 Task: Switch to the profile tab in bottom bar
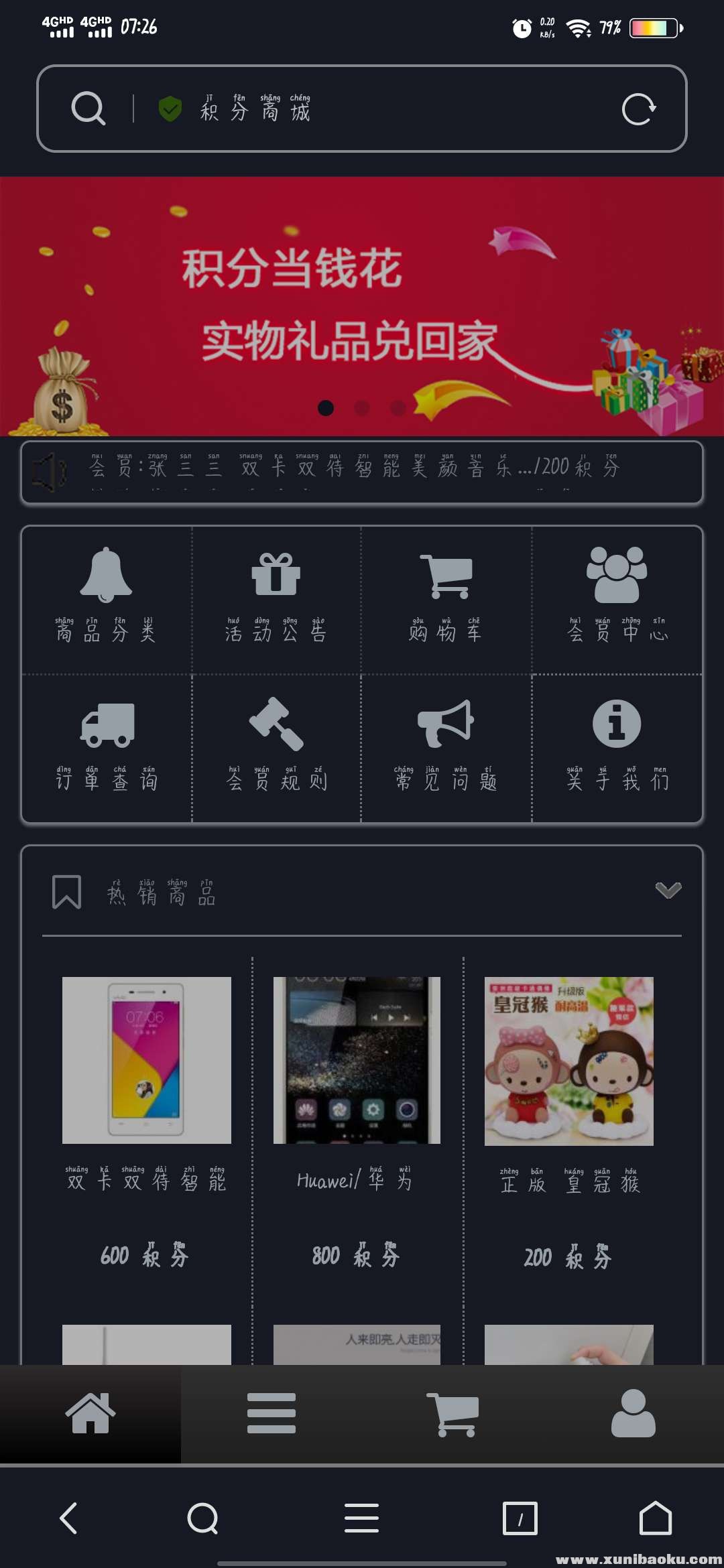pyautogui.click(x=633, y=1413)
